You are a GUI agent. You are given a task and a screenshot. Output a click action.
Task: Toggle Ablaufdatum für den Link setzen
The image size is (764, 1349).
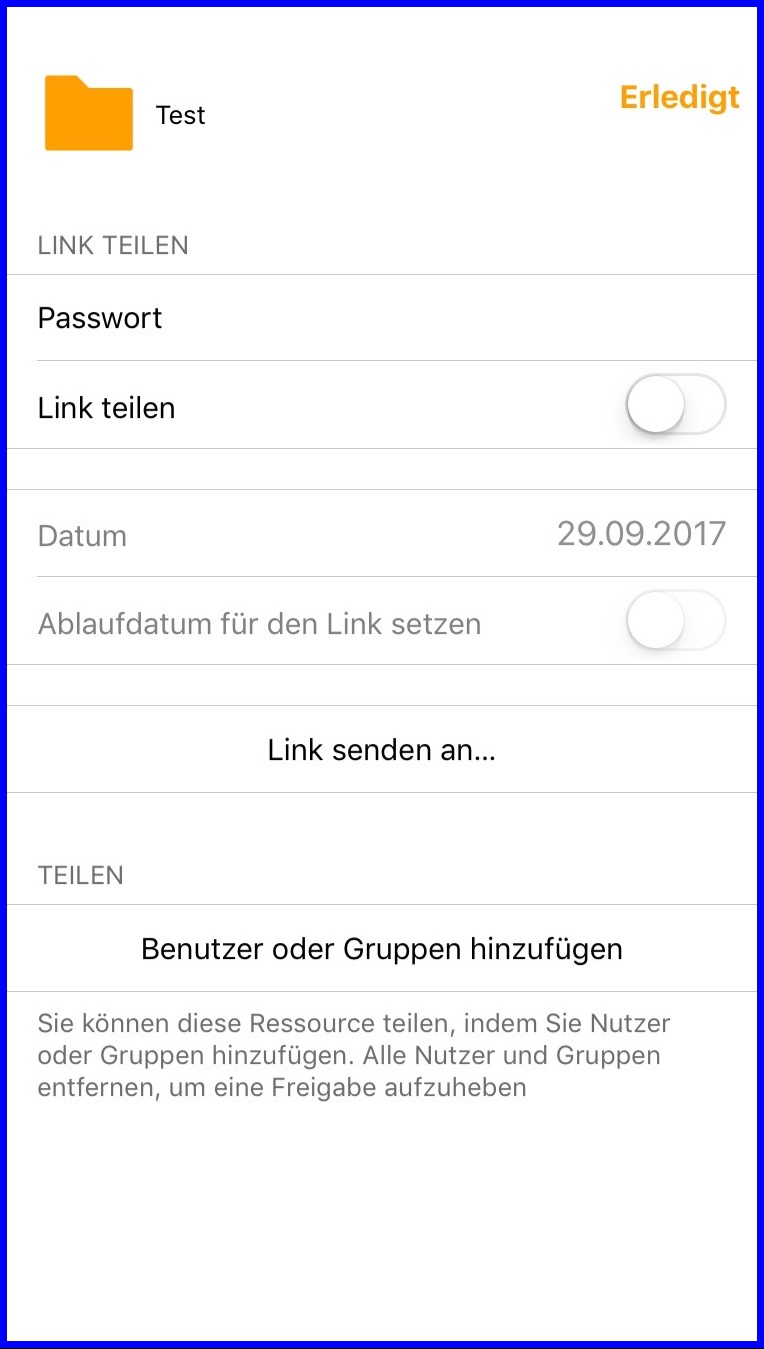click(x=676, y=621)
